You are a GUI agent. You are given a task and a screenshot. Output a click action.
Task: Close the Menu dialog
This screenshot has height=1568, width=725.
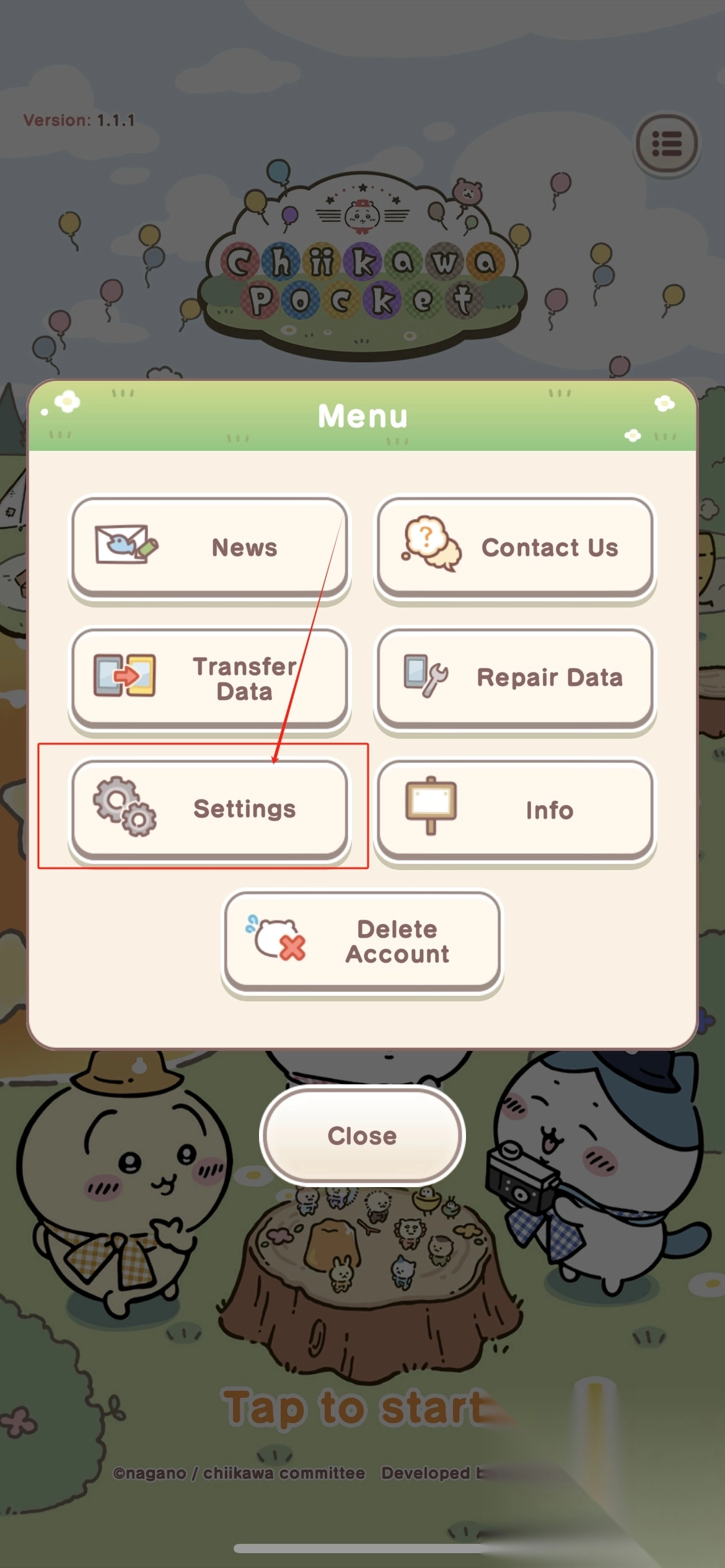[x=362, y=1136]
